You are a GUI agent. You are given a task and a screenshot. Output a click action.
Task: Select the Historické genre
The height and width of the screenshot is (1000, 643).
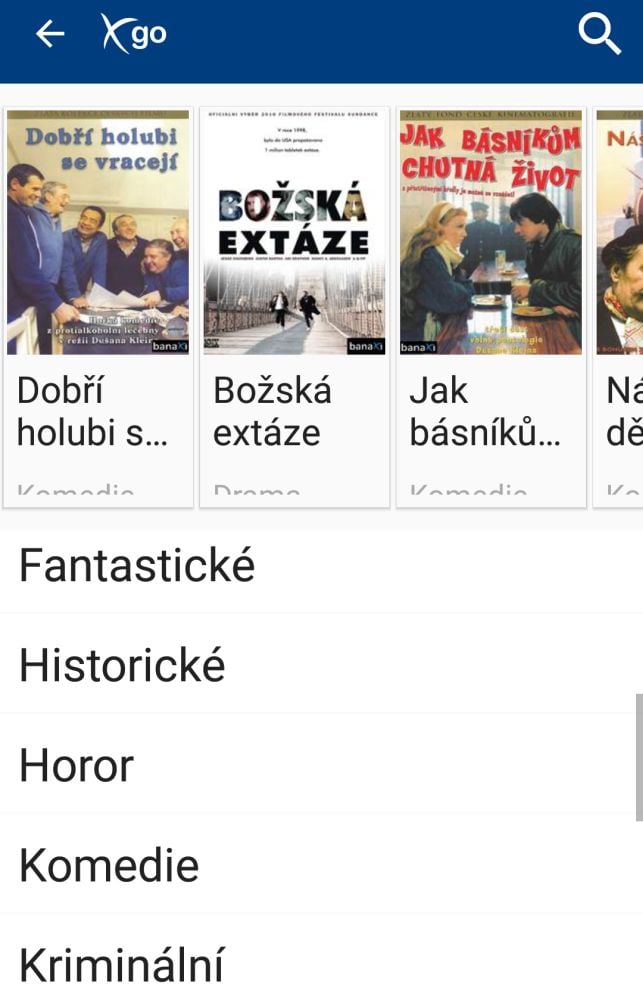pyautogui.click(x=122, y=665)
